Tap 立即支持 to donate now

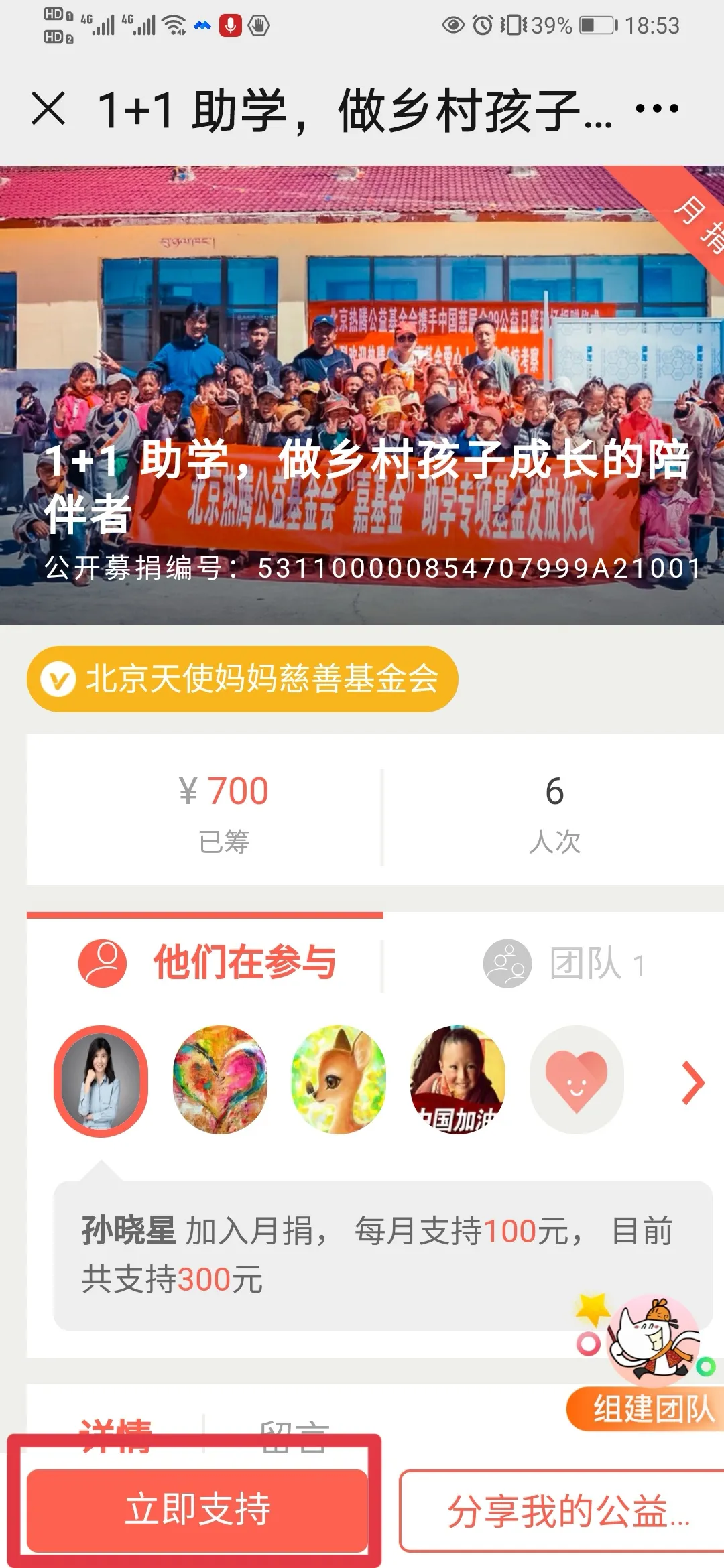pyautogui.click(x=198, y=1510)
